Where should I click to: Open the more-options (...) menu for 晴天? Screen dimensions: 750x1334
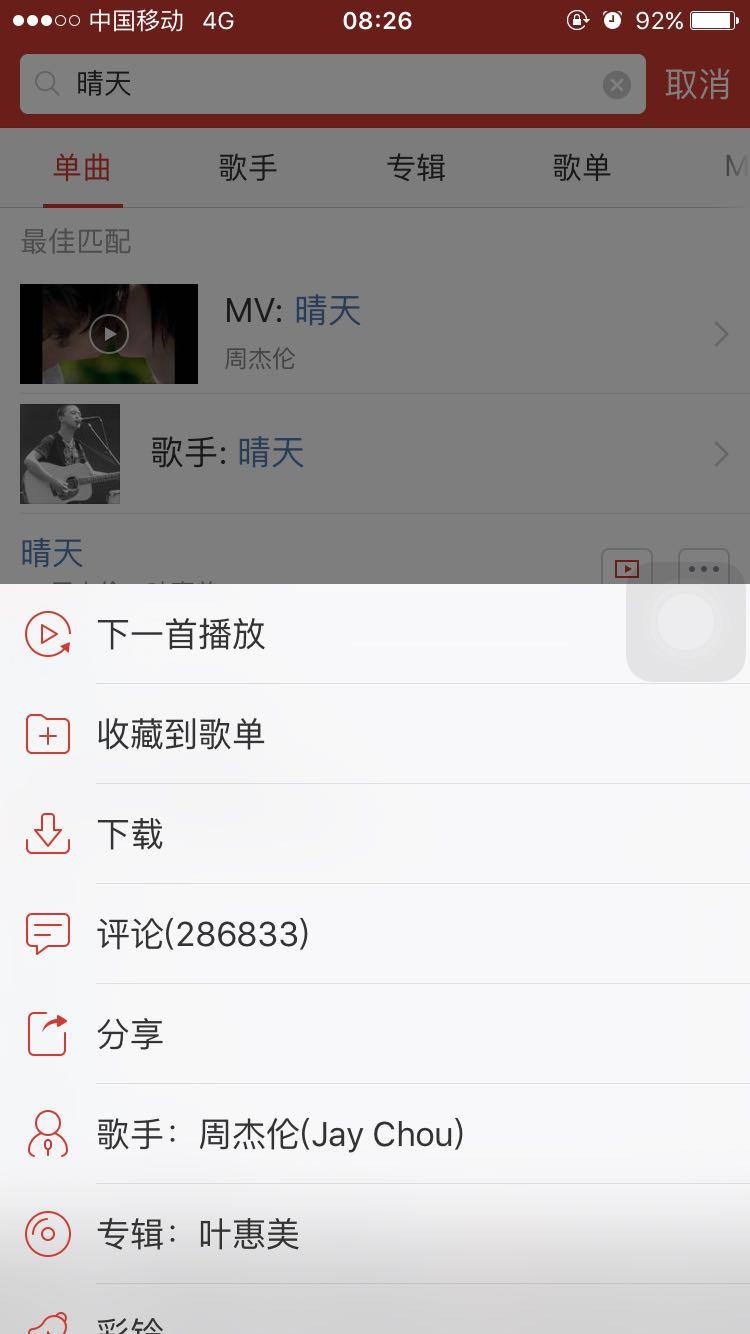pos(703,567)
